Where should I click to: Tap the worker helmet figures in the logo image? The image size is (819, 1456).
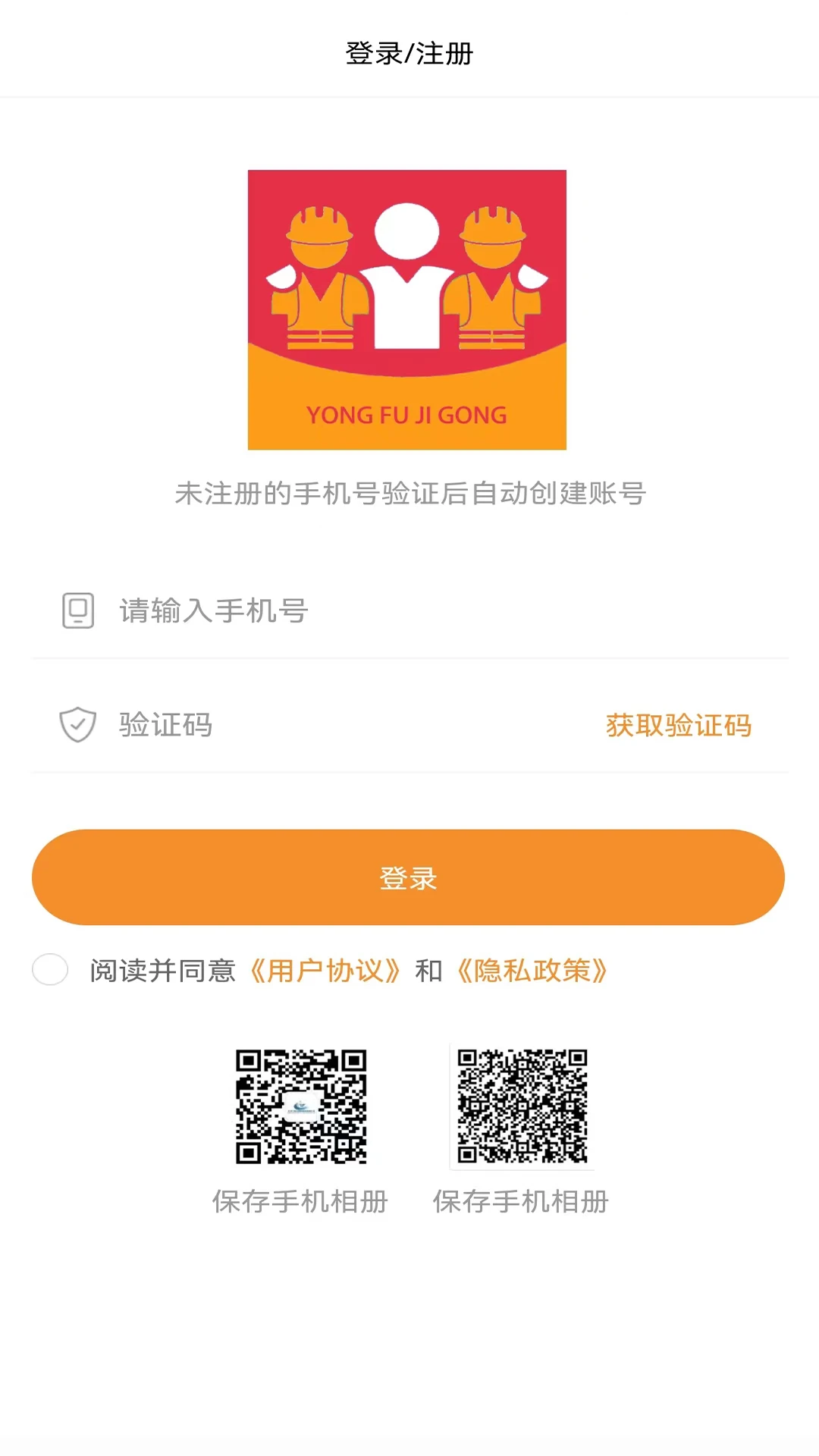click(406, 281)
